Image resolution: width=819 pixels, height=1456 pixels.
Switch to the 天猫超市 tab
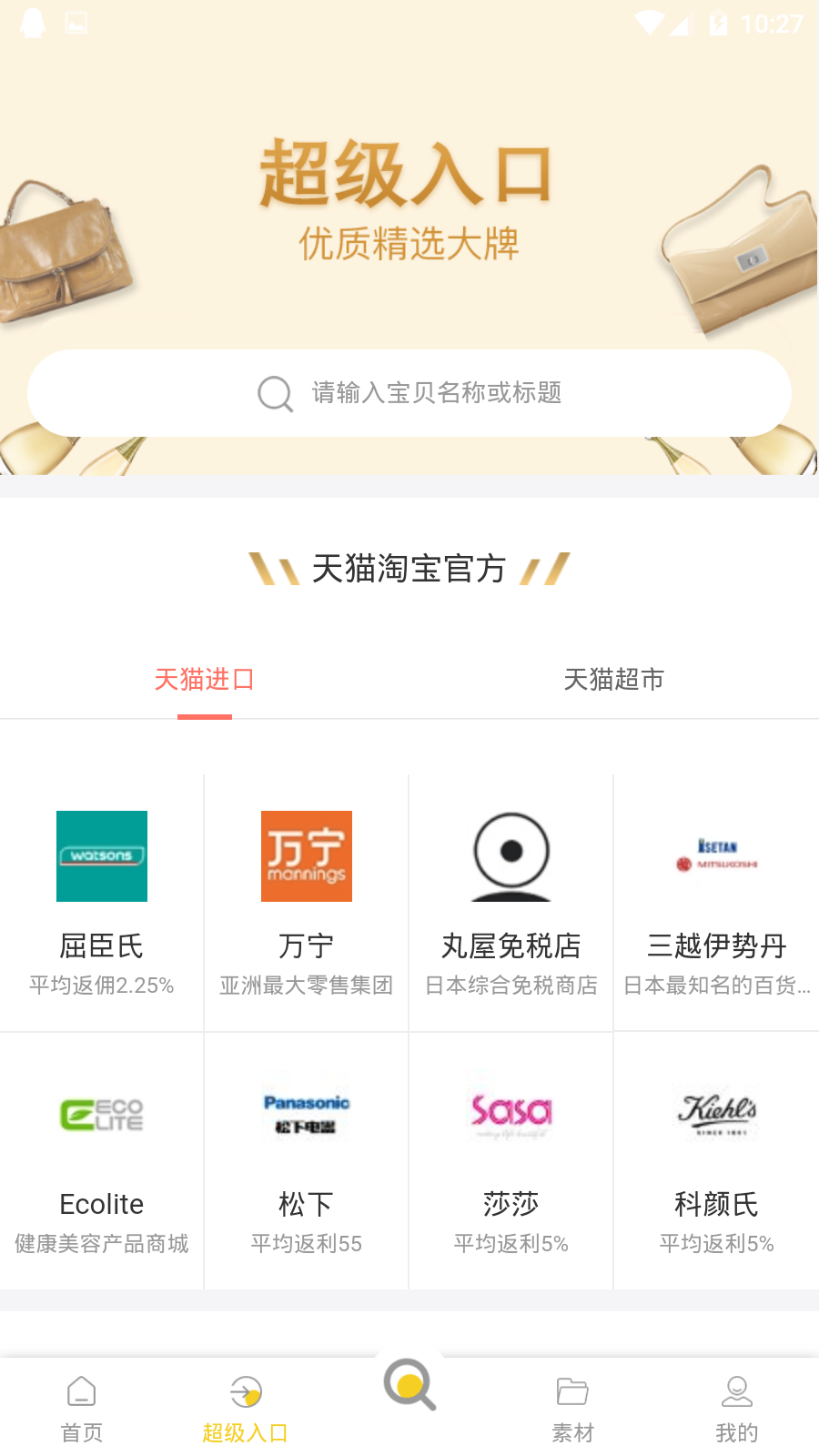[x=613, y=680]
